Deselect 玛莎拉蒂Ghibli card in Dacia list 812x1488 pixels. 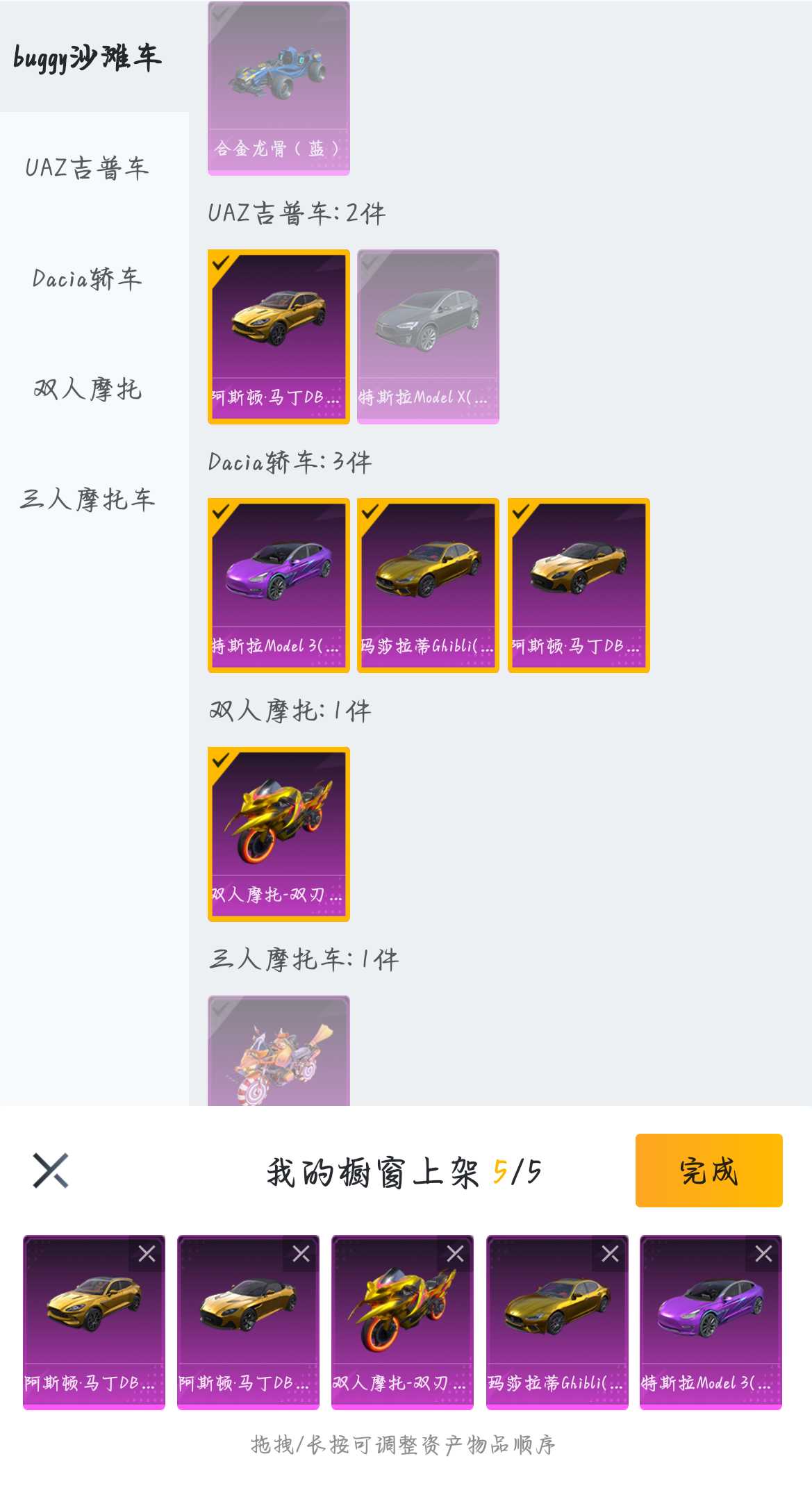click(428, 586)
